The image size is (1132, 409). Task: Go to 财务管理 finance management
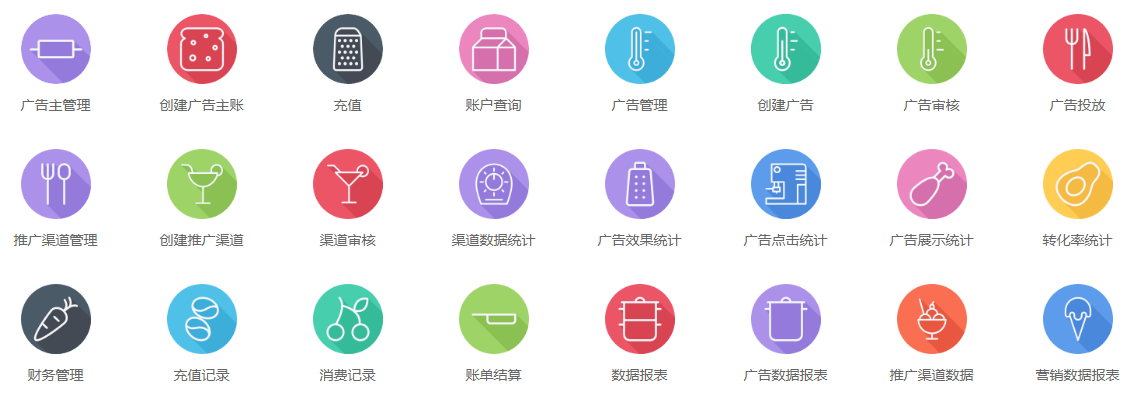coord(56,320)
